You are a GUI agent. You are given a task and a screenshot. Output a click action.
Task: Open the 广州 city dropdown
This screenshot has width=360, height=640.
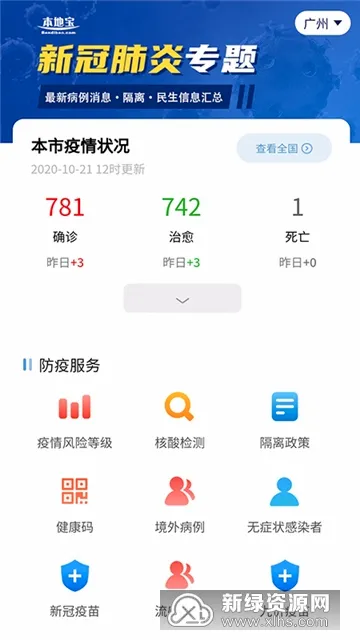coord(322,23)
